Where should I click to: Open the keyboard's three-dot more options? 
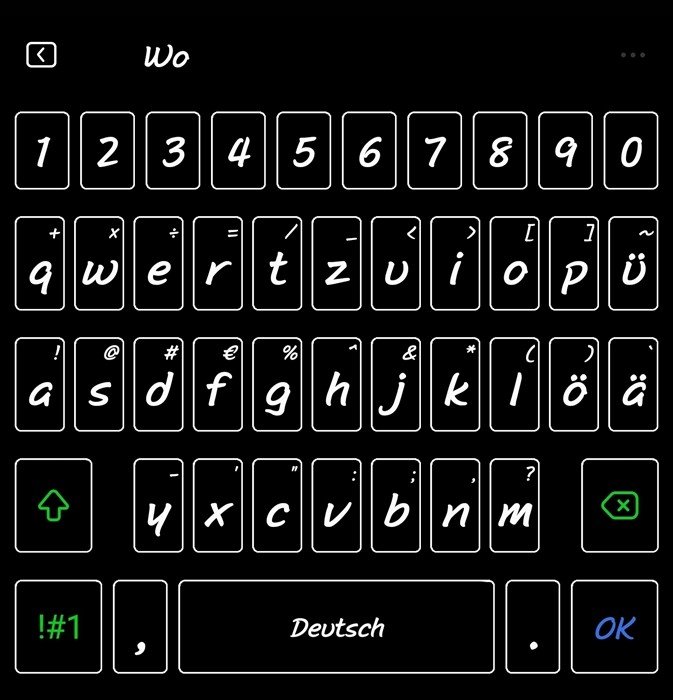(632, 55)
